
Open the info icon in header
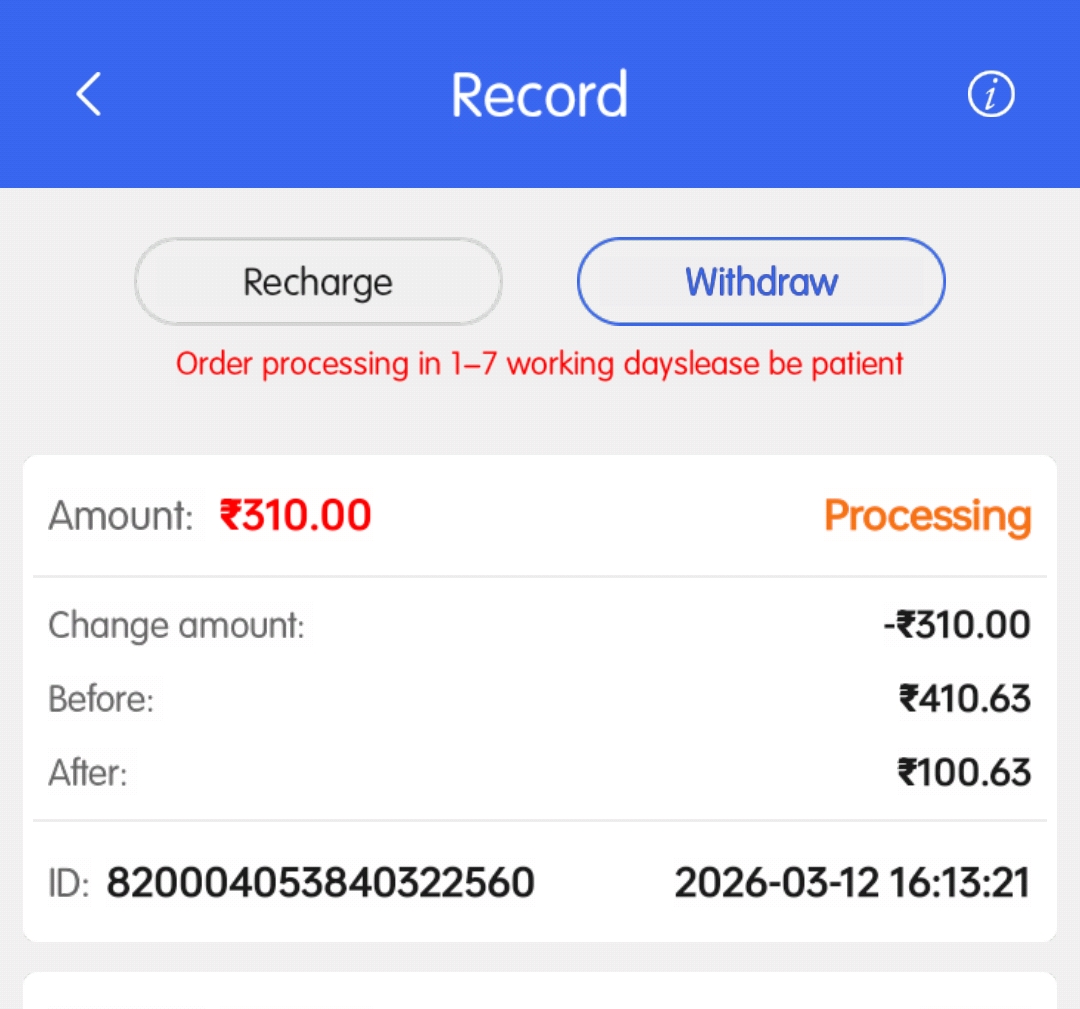(x=991, y=95)
